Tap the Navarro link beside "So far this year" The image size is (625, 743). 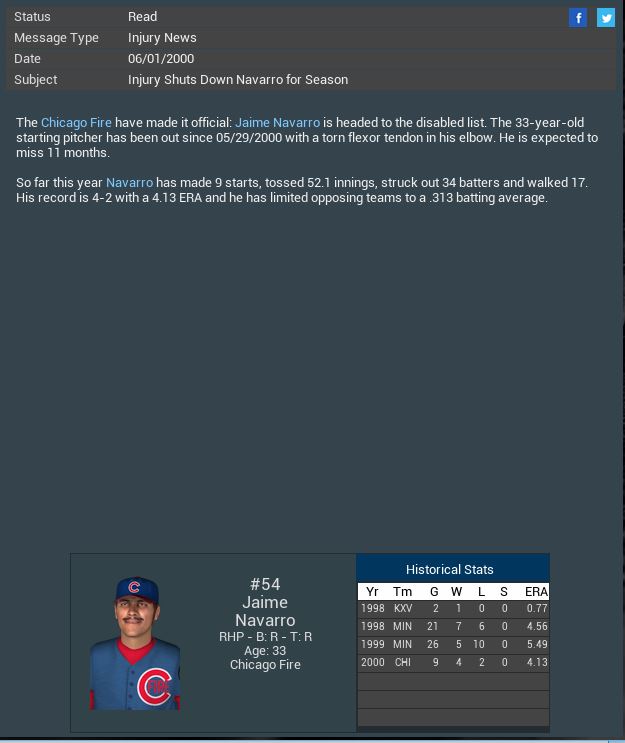[129, 183]
